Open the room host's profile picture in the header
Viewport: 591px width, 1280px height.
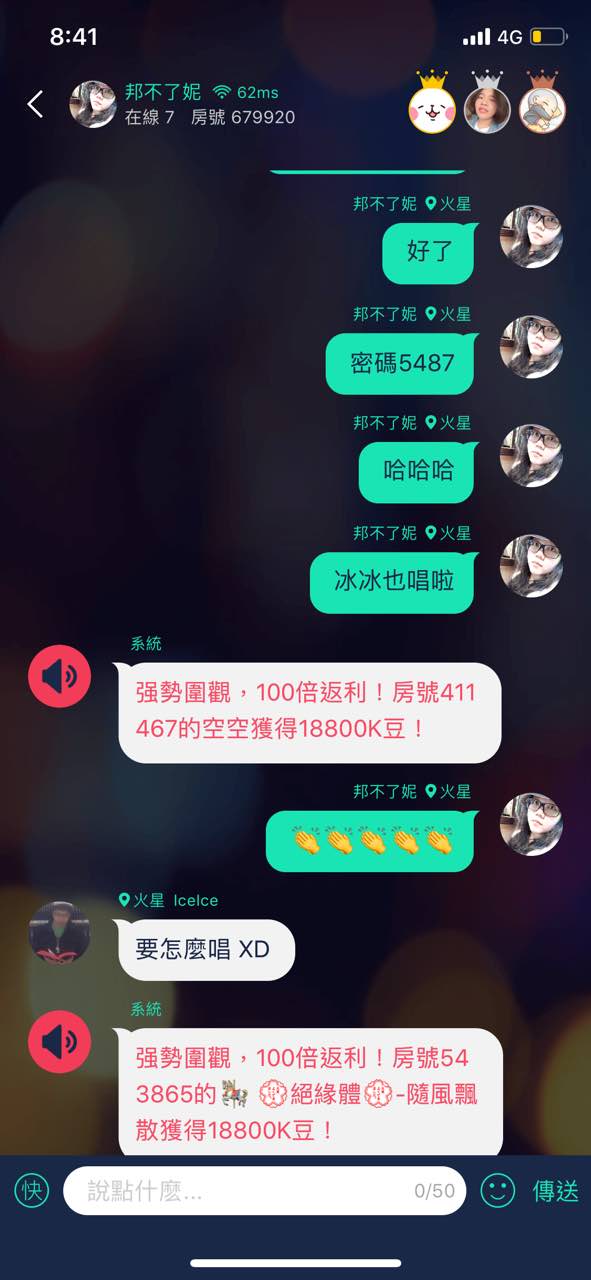click(x=93, y=104)
